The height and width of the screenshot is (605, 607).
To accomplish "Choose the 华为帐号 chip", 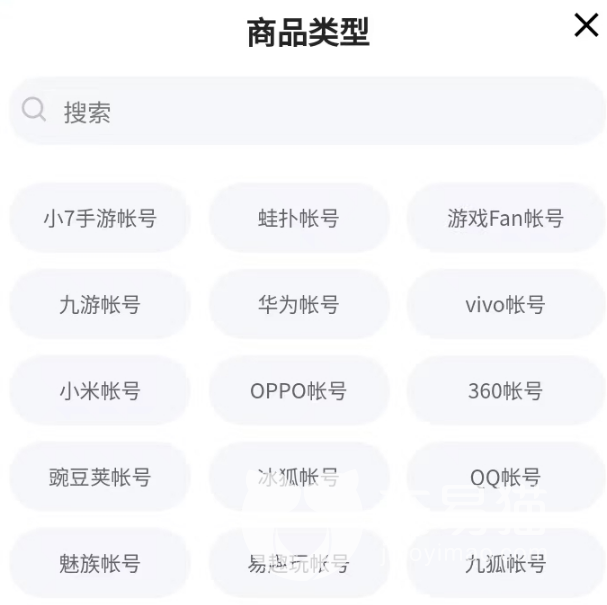I will [299, 305].
